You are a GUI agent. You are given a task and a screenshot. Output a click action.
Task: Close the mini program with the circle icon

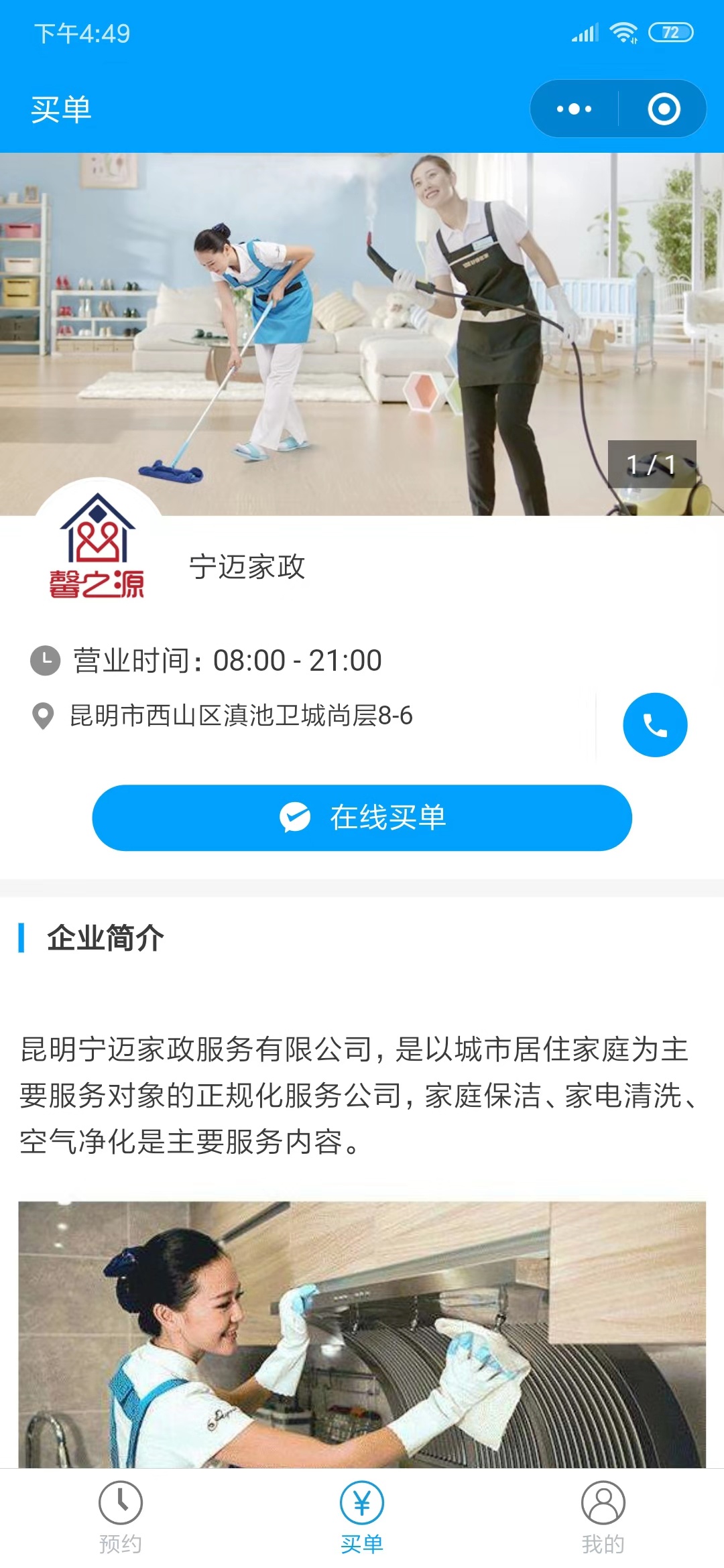(x=664, y=109)
